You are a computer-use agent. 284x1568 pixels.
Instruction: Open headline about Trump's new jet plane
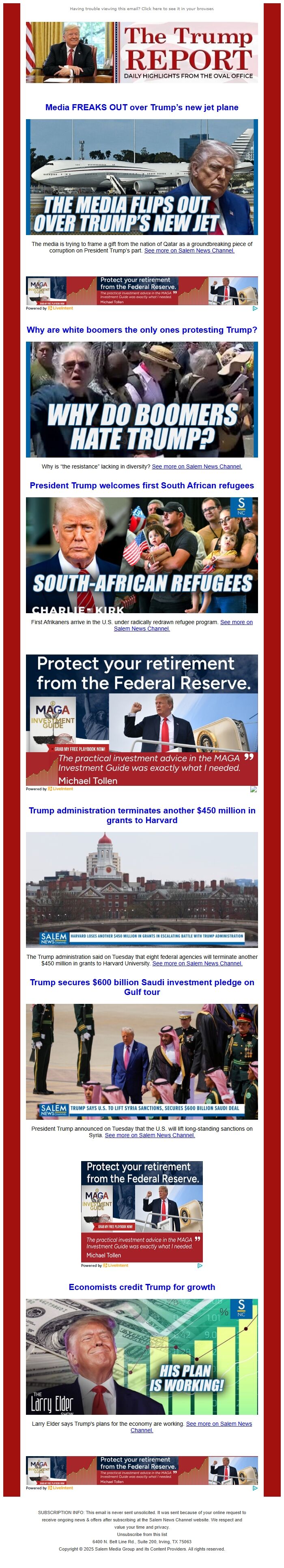(141, 107)
